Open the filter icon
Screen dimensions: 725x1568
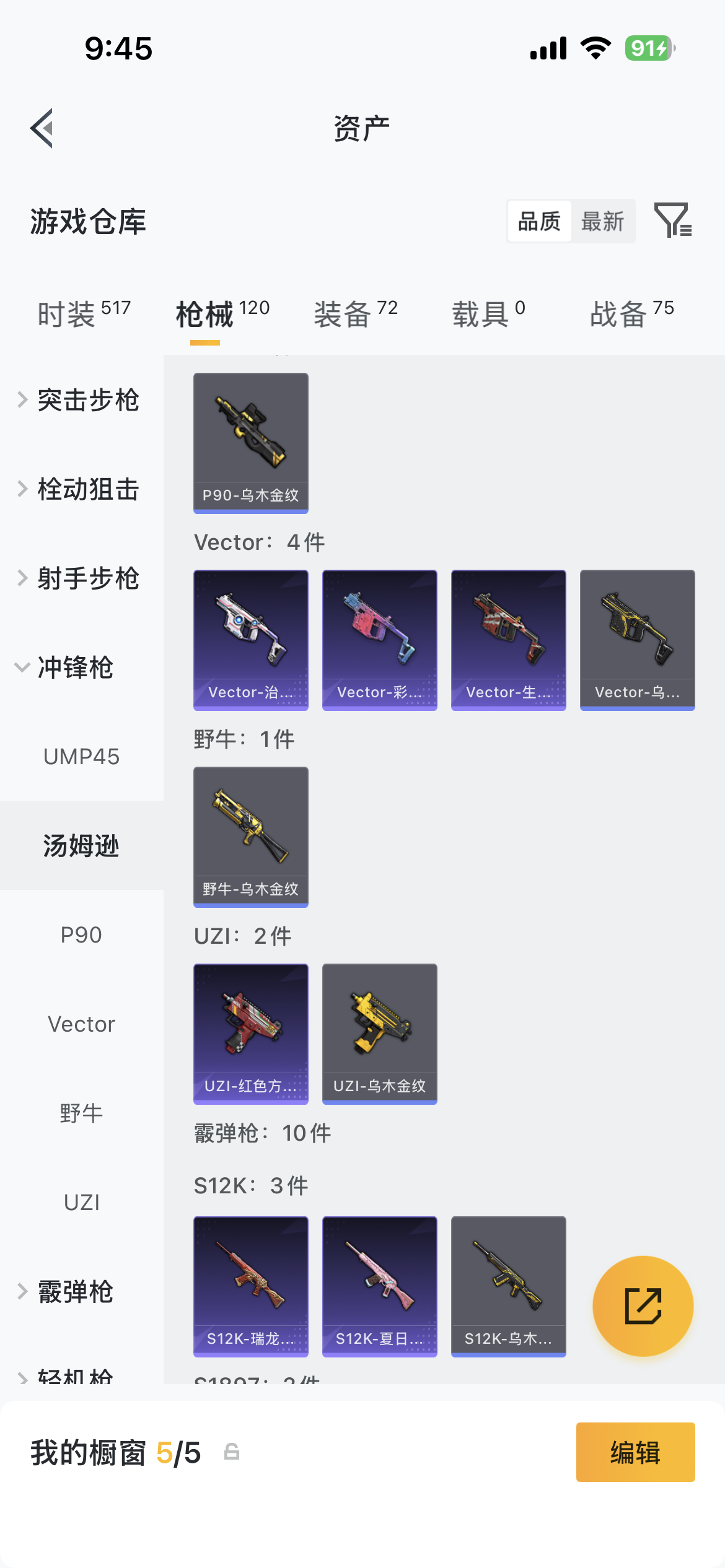click(x=673, y=220)
